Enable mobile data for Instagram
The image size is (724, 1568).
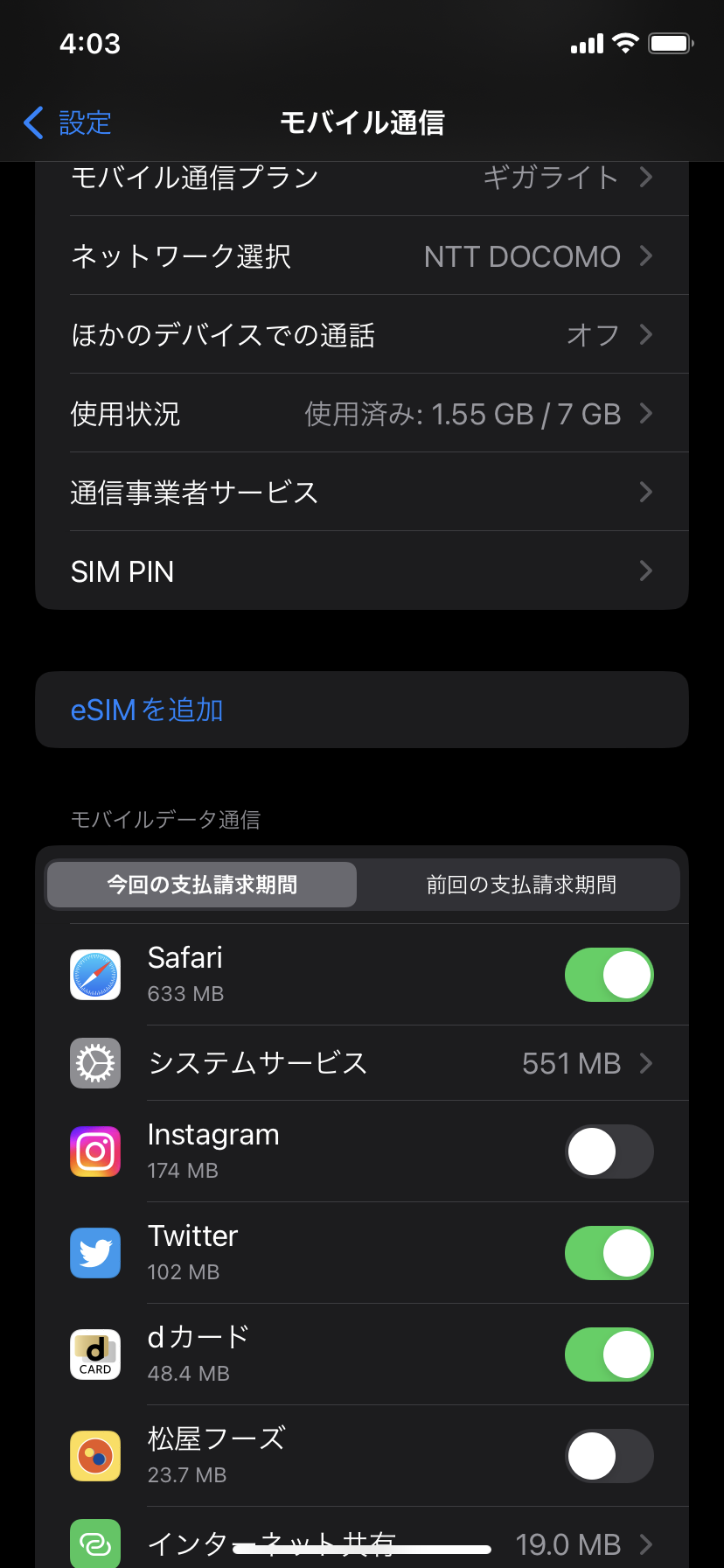(x=609, y=1151)
